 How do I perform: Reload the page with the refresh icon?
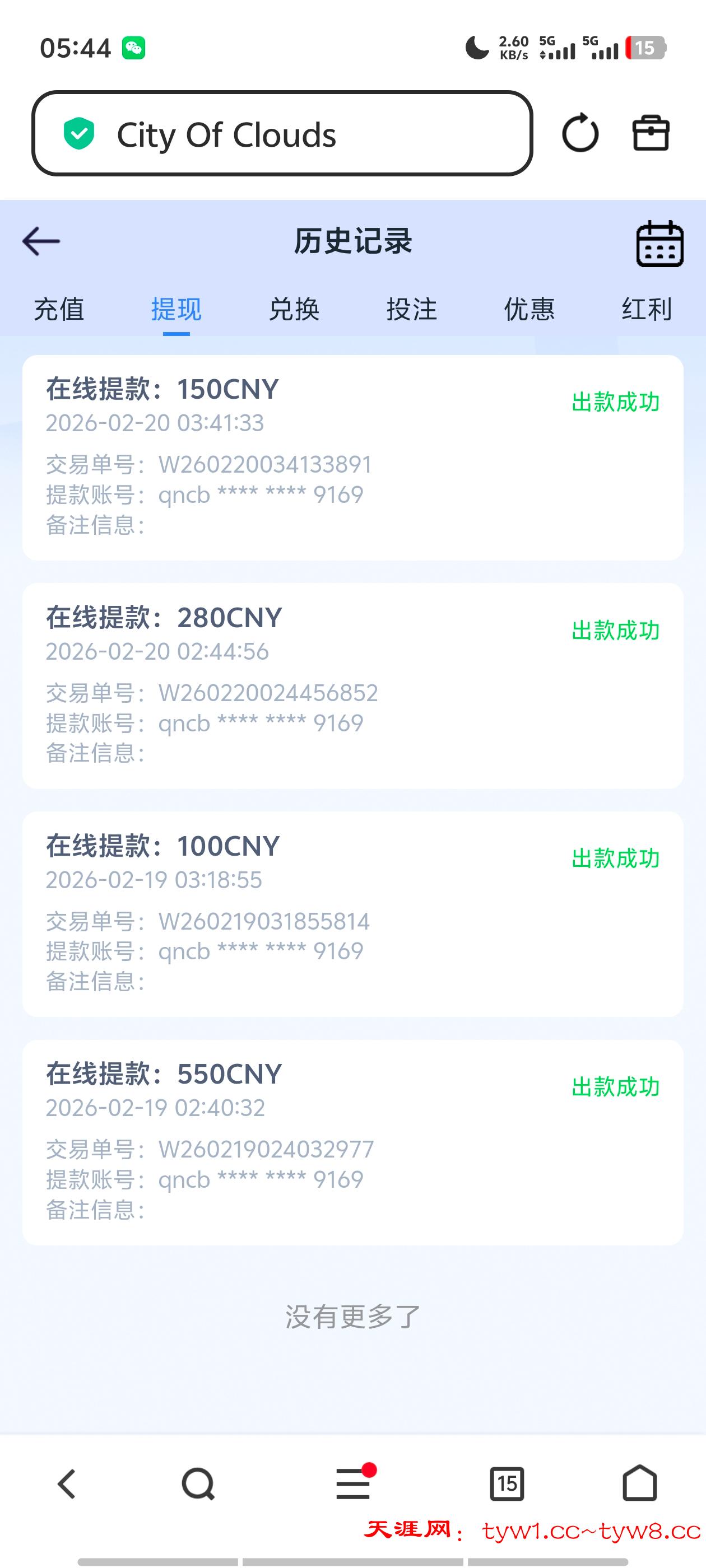580,133
